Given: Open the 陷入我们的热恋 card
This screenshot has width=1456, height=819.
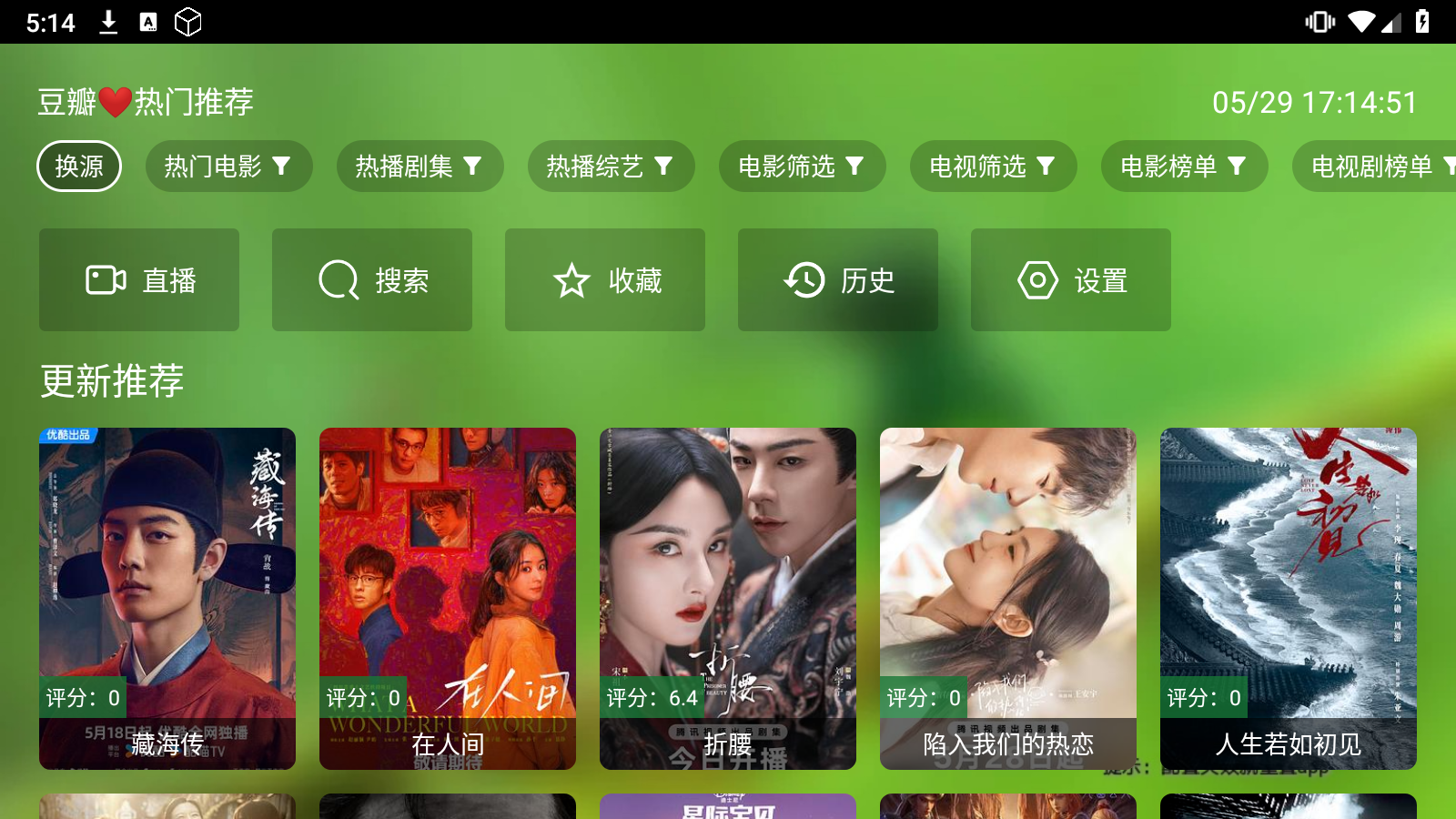Looking at the screenshot, I should (1008, 598).
